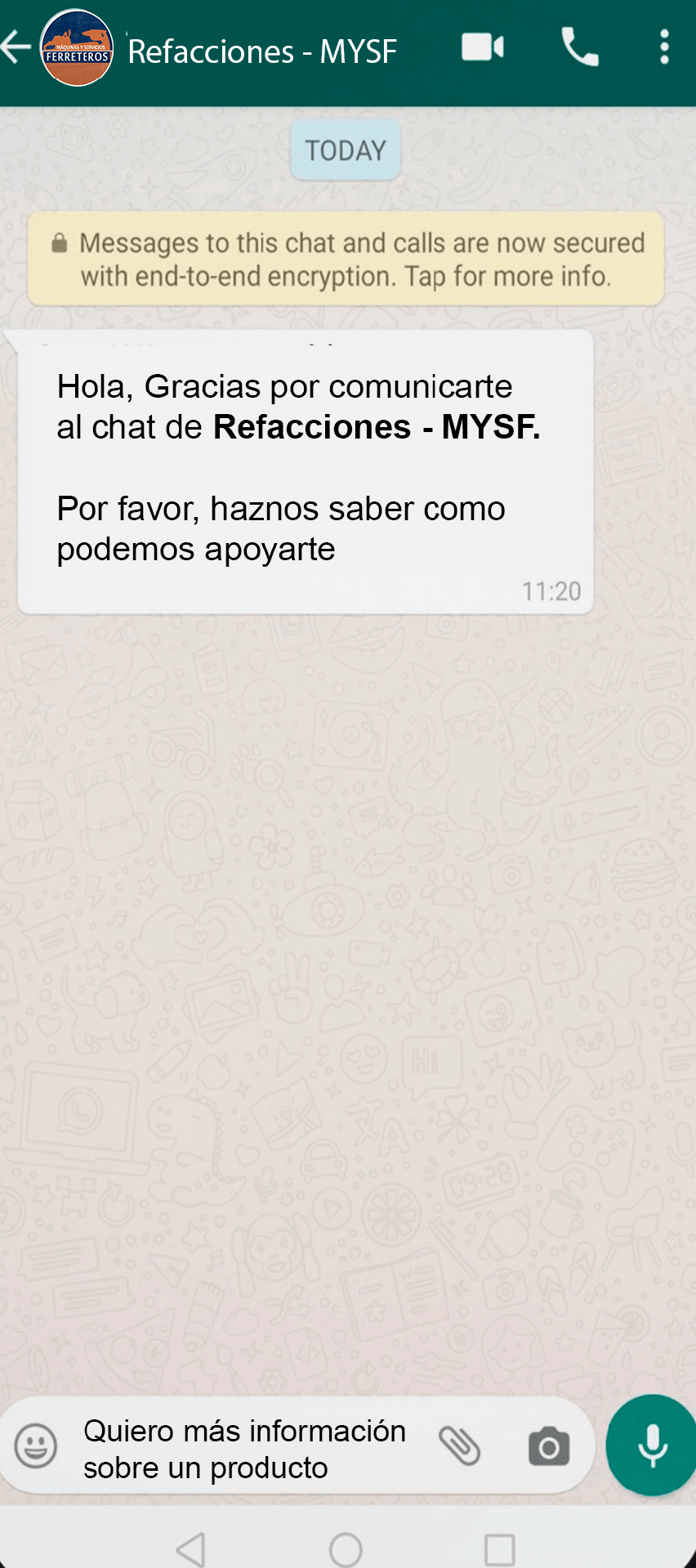
Task: Open the attachment paperclip
Action: 460,1446
